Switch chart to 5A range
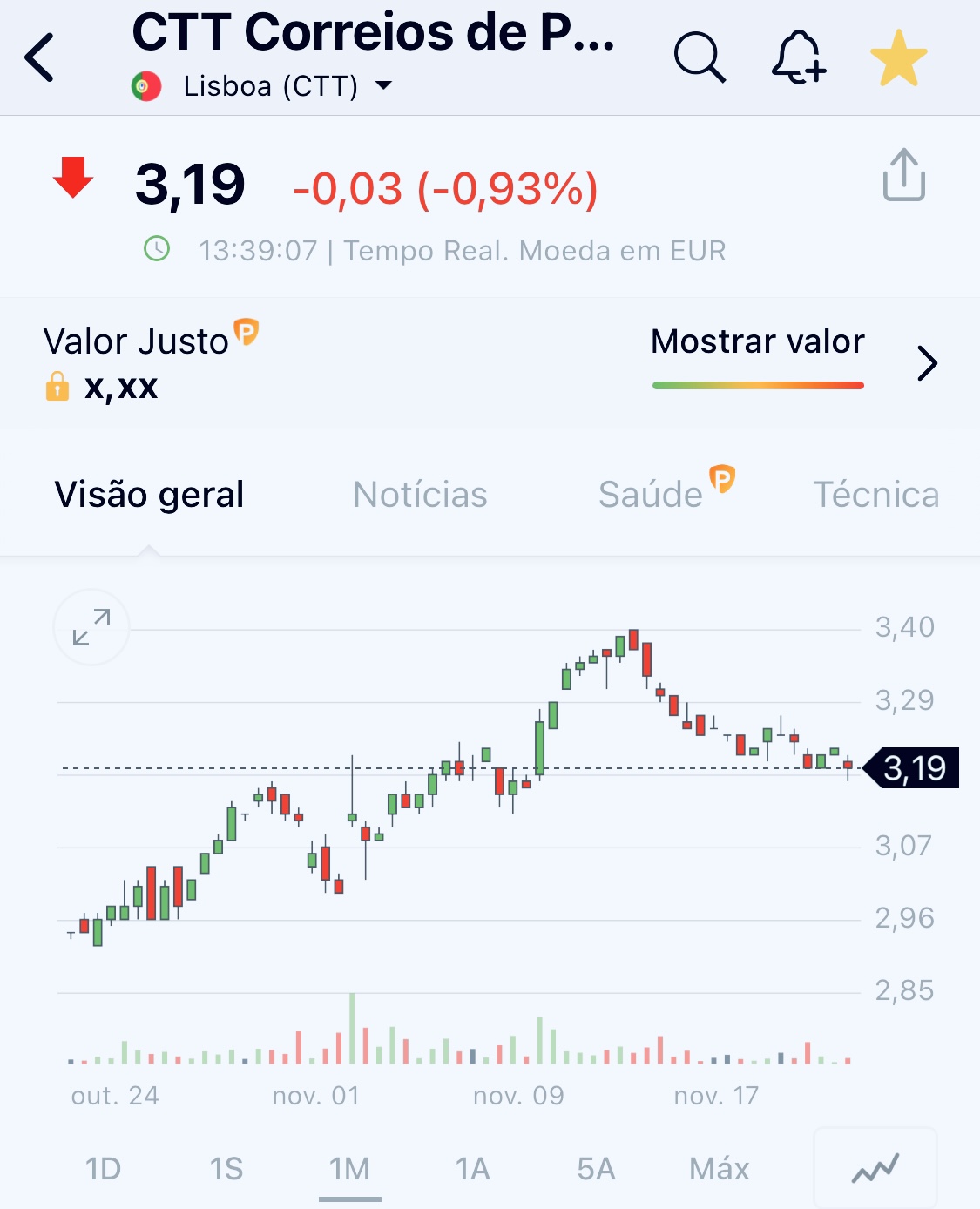This screenshot has height=1209, width=980. pyautogui.click(x=596, y=1168)
